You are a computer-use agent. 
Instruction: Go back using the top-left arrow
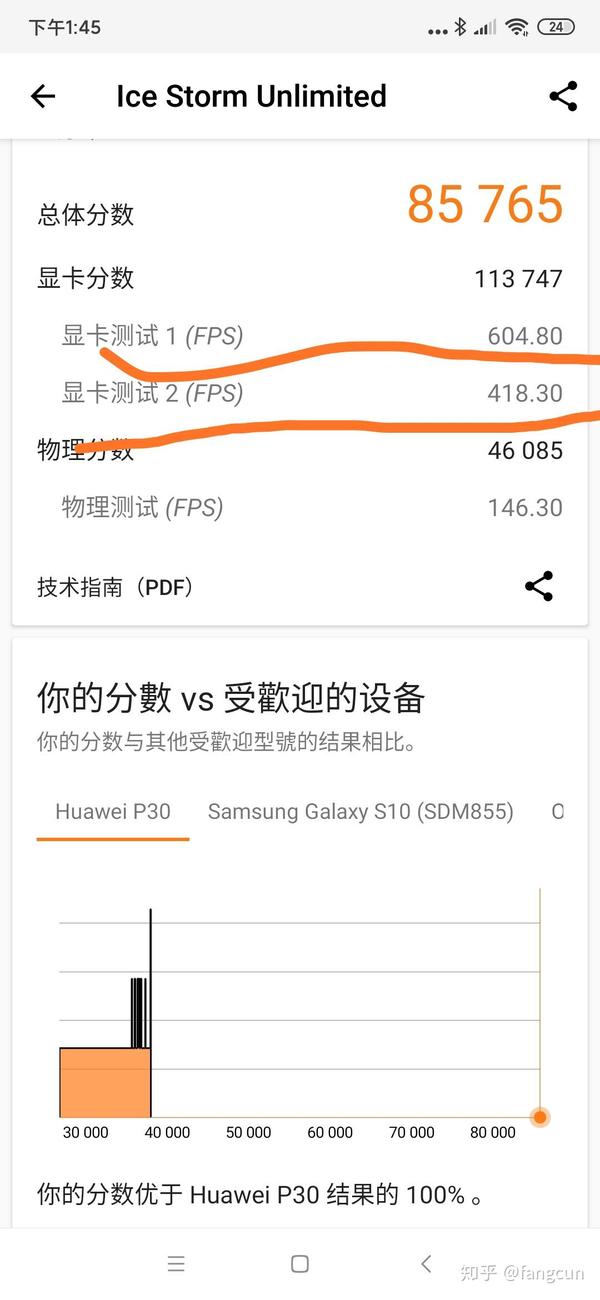[43, 96]
